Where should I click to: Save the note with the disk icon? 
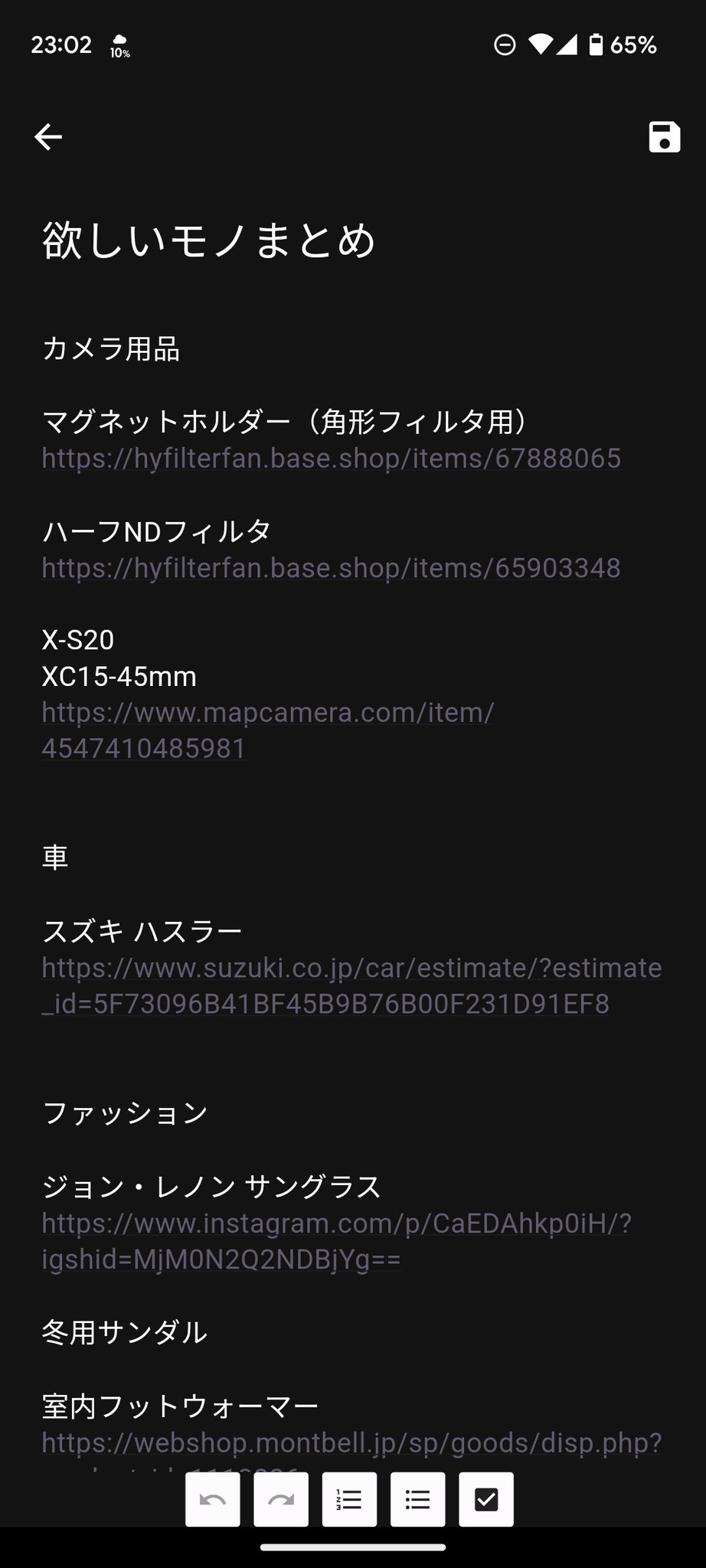[x=664, y=137]
